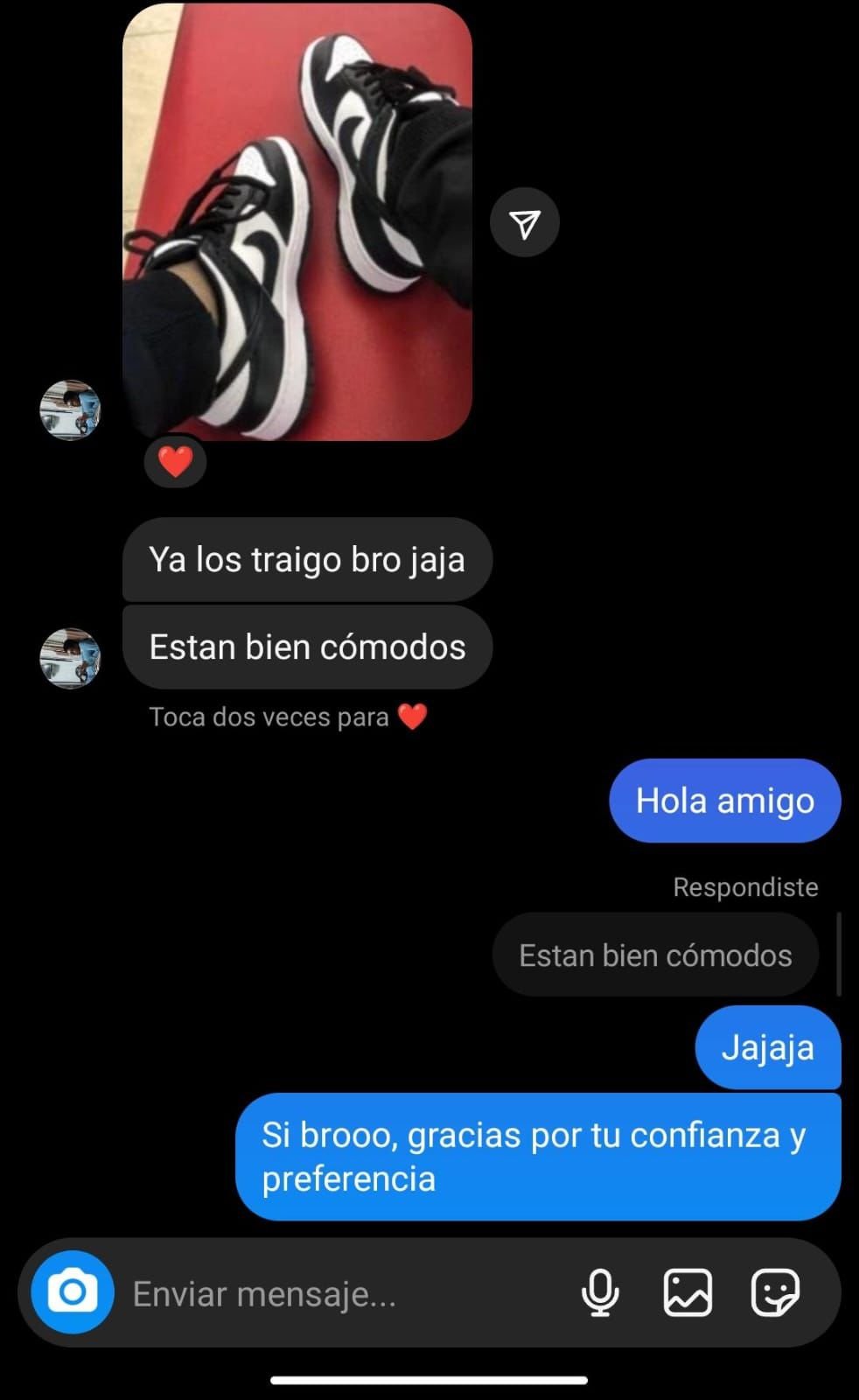Open the sticker picker

pyautogui.click(x=775, y=1292)
